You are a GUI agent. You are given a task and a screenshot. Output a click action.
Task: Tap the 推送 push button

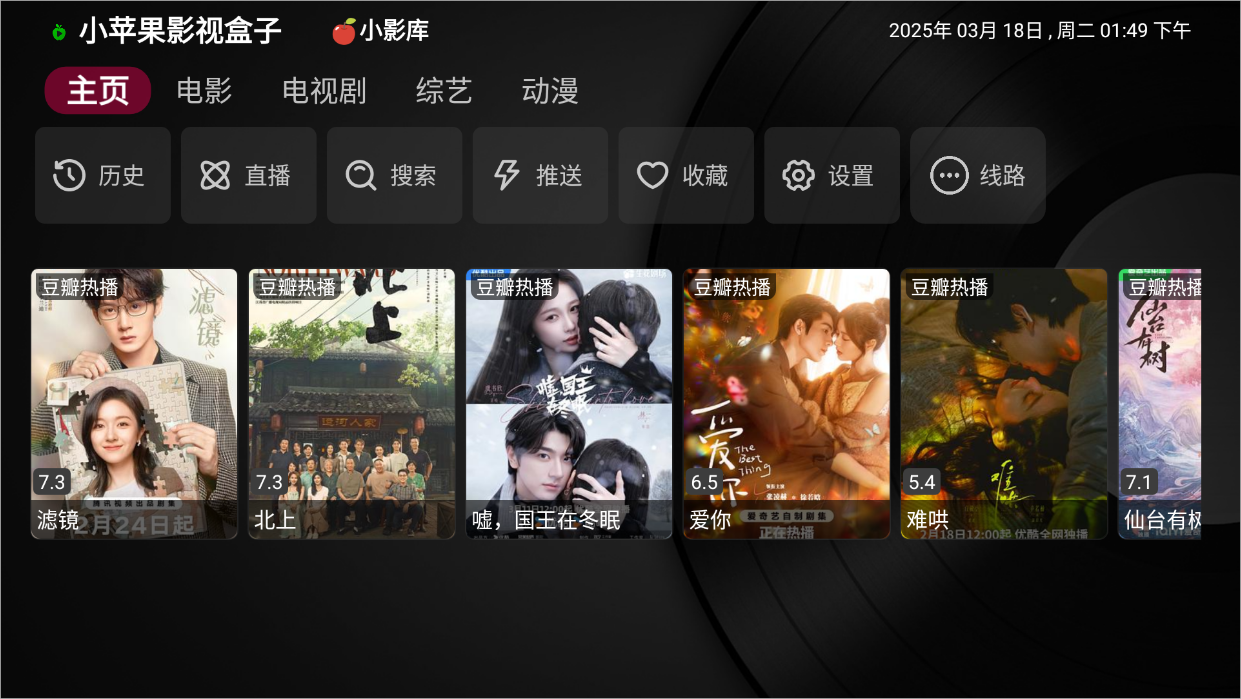pos(540,176)
